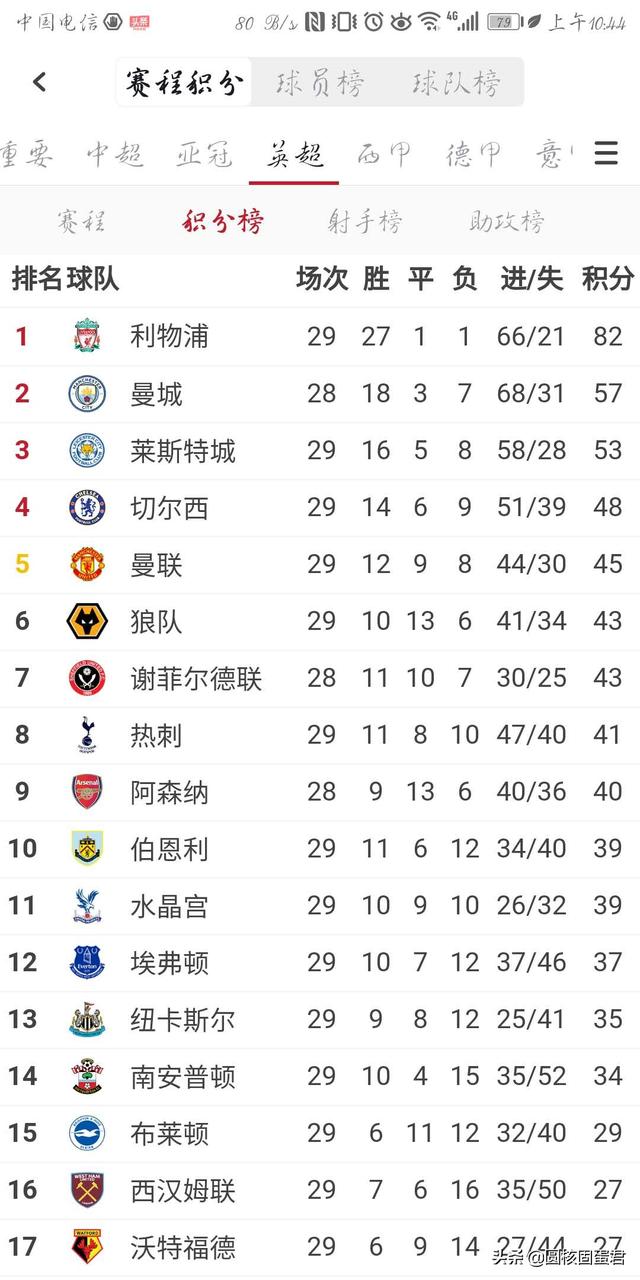
Task: Select the 赛程积分 tab
Action: [x=185, y=83]
